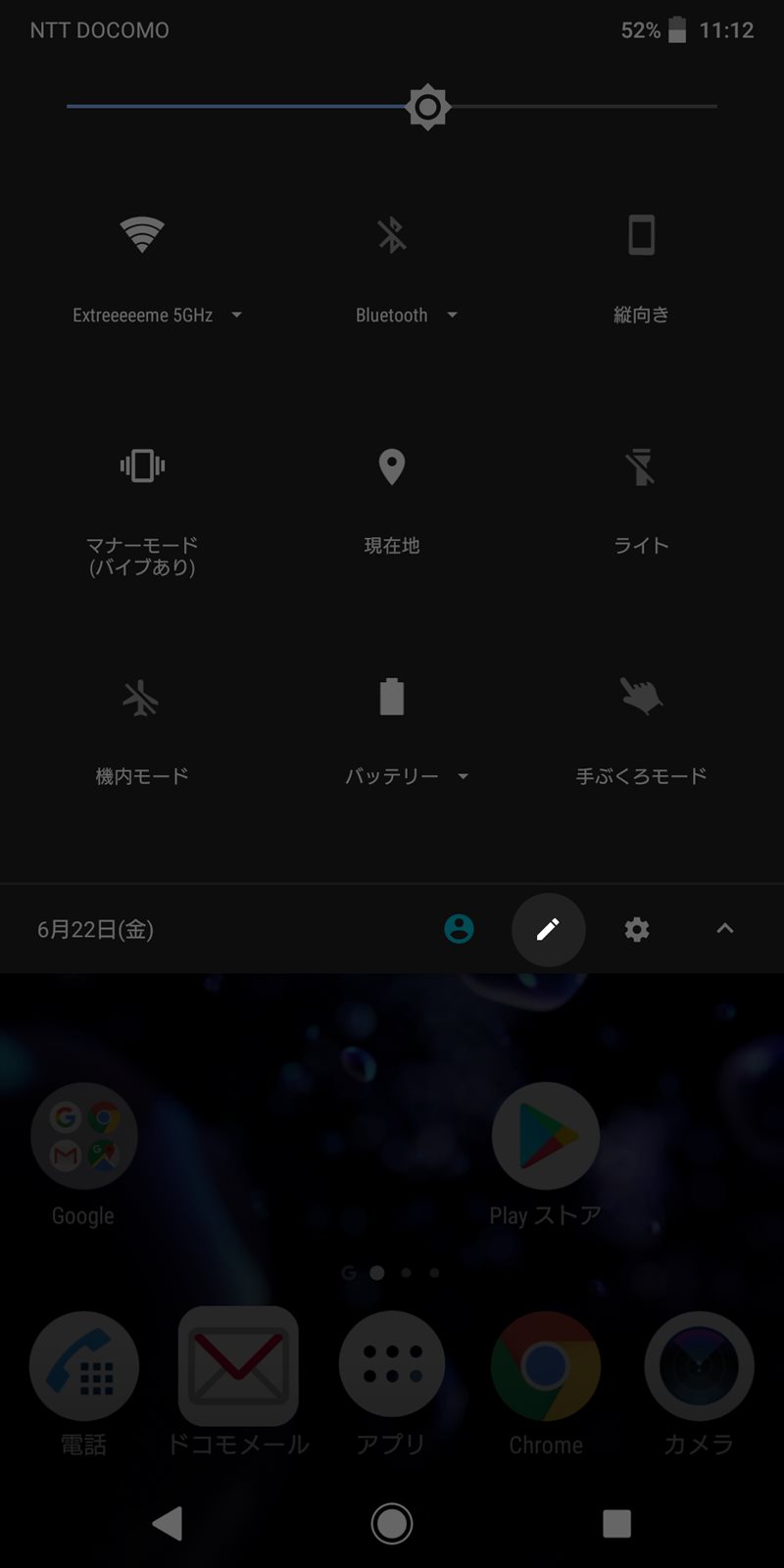Viewport: 784px width, 1568px height.
Task: Enable 機内モード airplane mode
Action: coord(142,698)
